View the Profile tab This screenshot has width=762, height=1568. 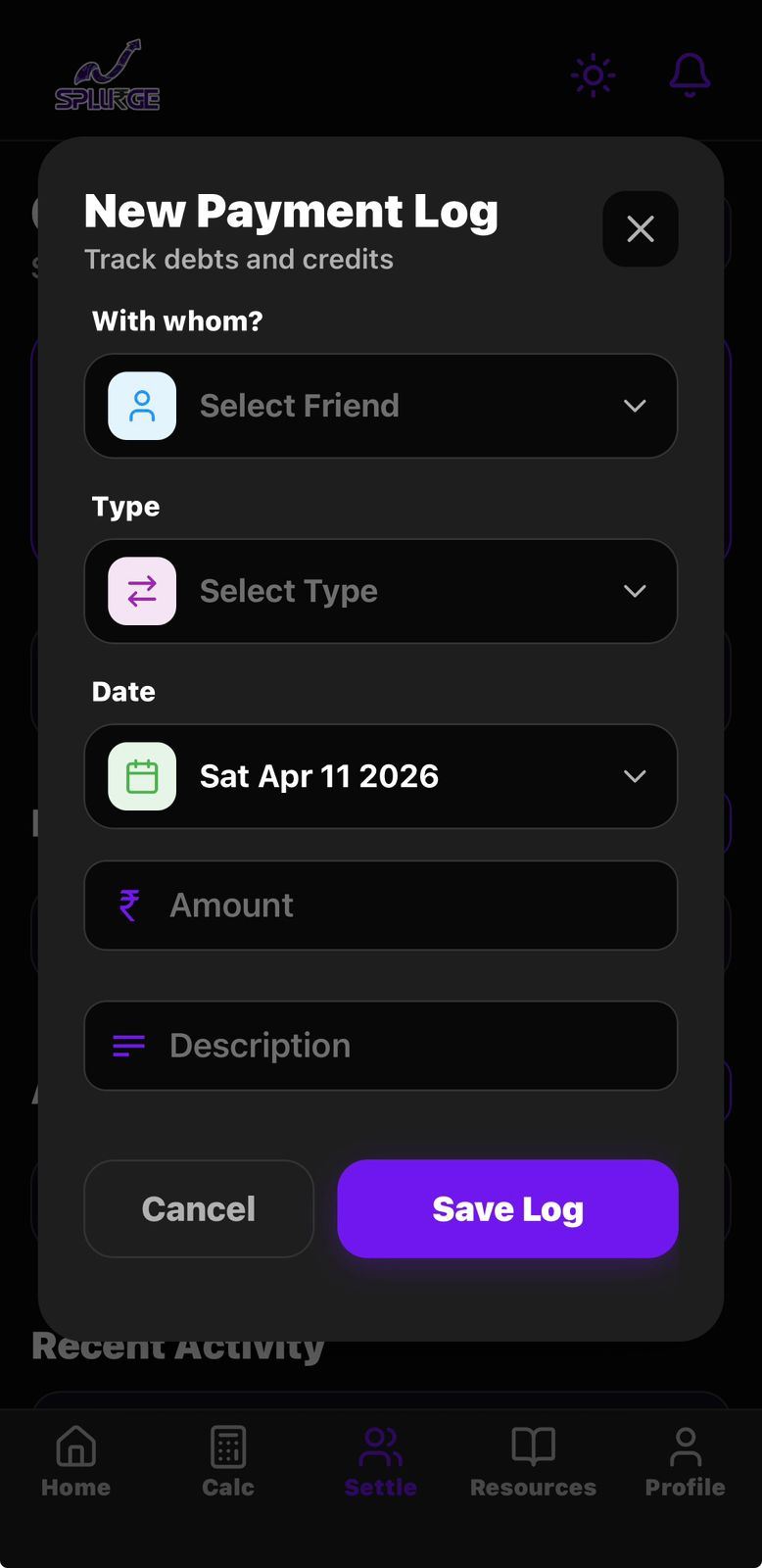pos(685,1461)
